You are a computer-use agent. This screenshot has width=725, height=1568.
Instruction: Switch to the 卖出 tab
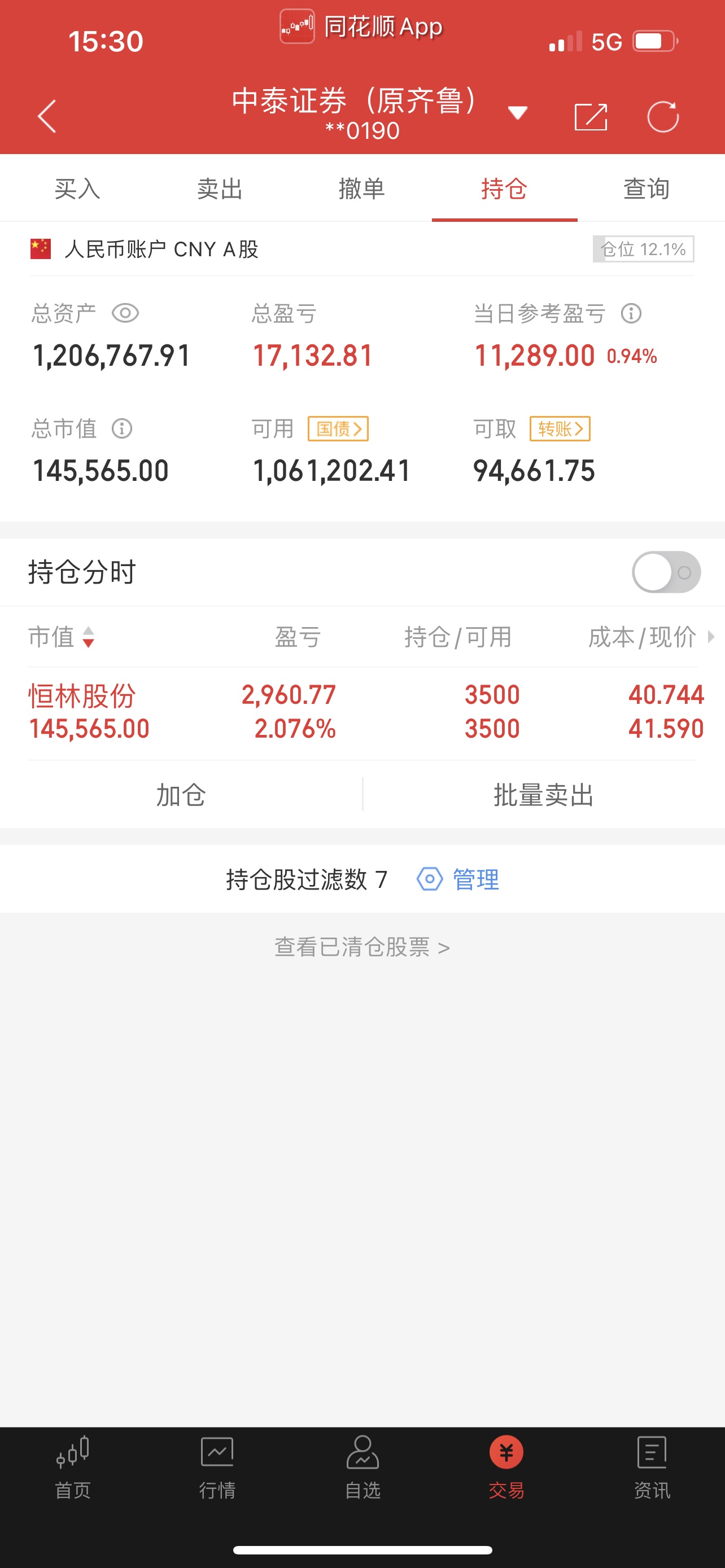tap(220, 189)
